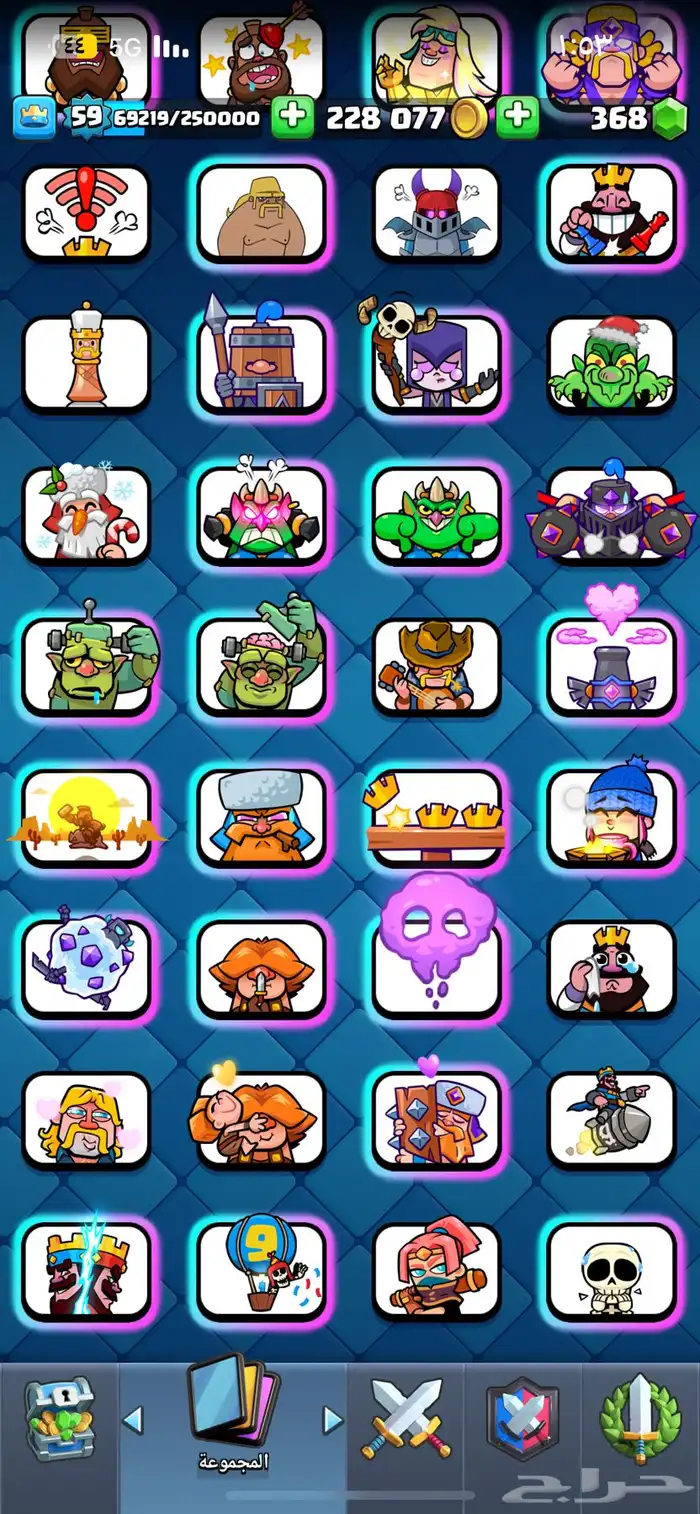Open the shop chest tab

[60, 1418]
